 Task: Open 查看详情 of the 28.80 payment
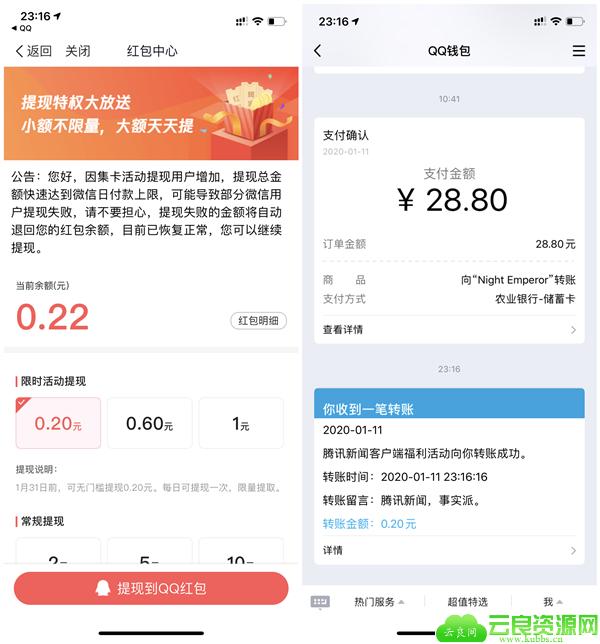pyautogui.click(x=448, y=329)
